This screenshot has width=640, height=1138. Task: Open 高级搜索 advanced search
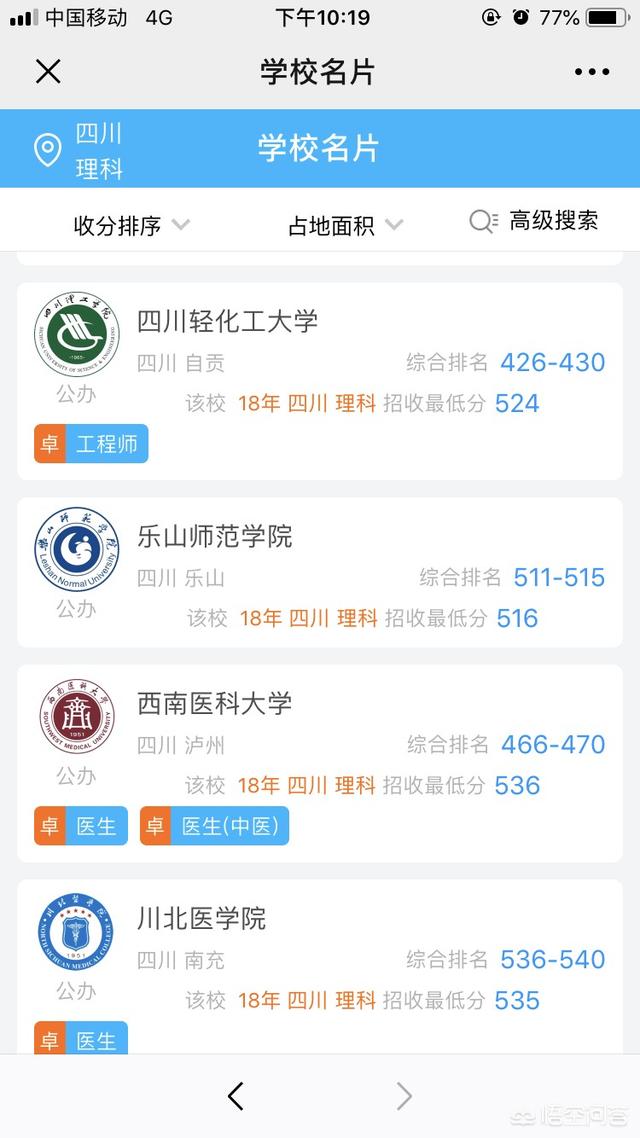coord(534,221)
